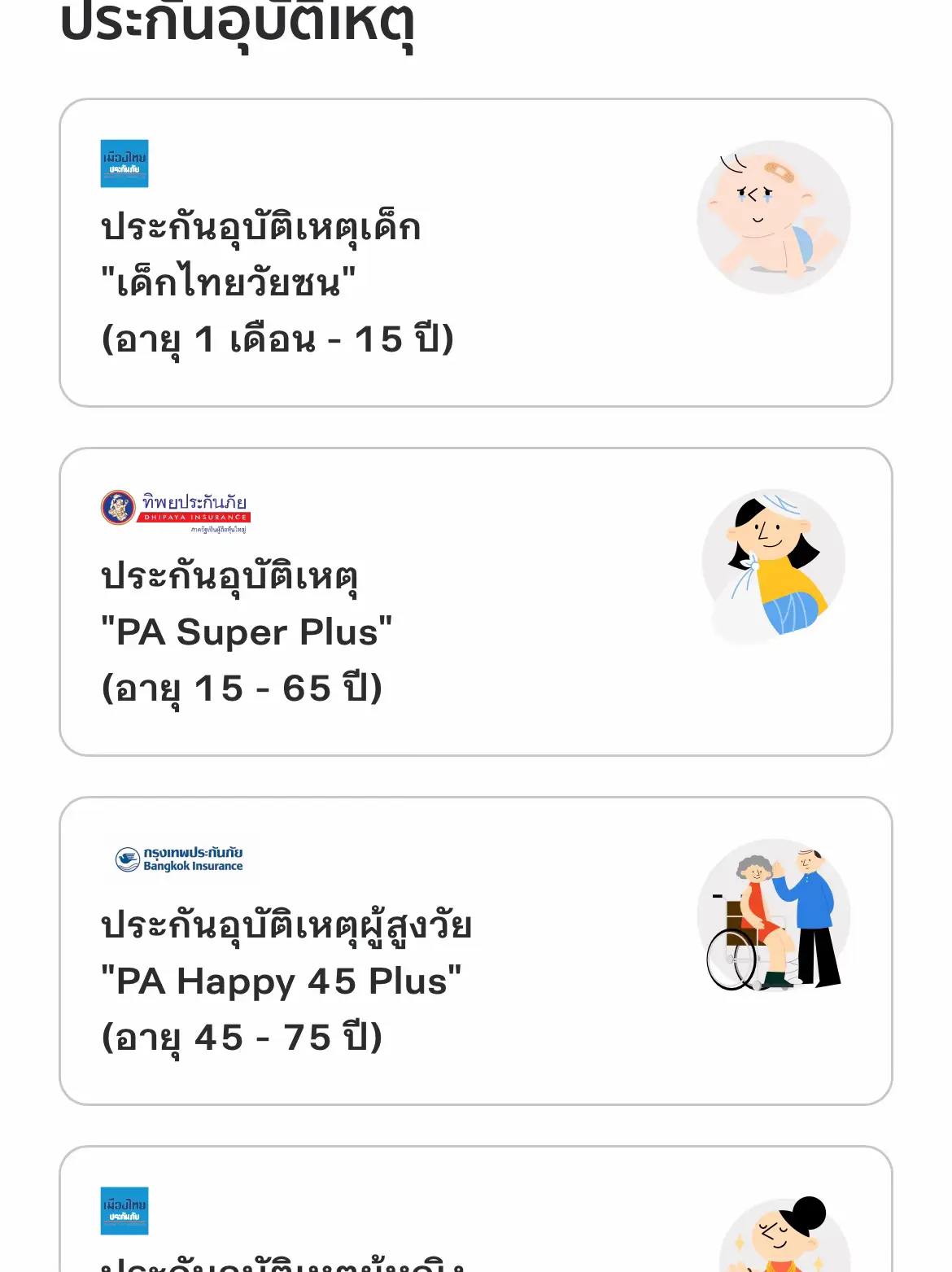Click the age range text อายุ 45 - 75 ปี
This screenshot has width=952, height=1272.
click(x=240, y=1038)
